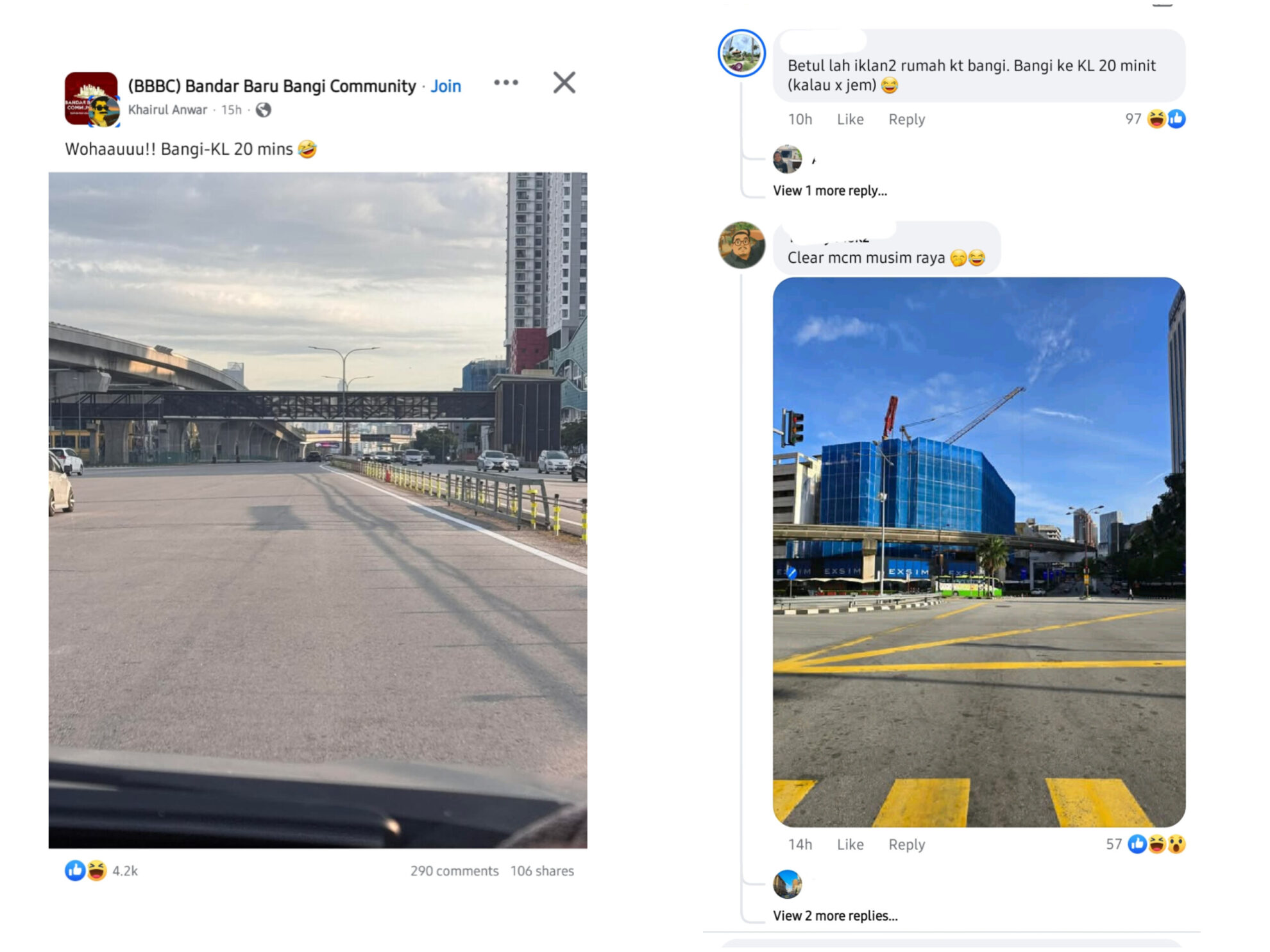Expand 'View 1 more reply'
The height and width of the screenshot is (952, 1270).
tap(830, 190)
